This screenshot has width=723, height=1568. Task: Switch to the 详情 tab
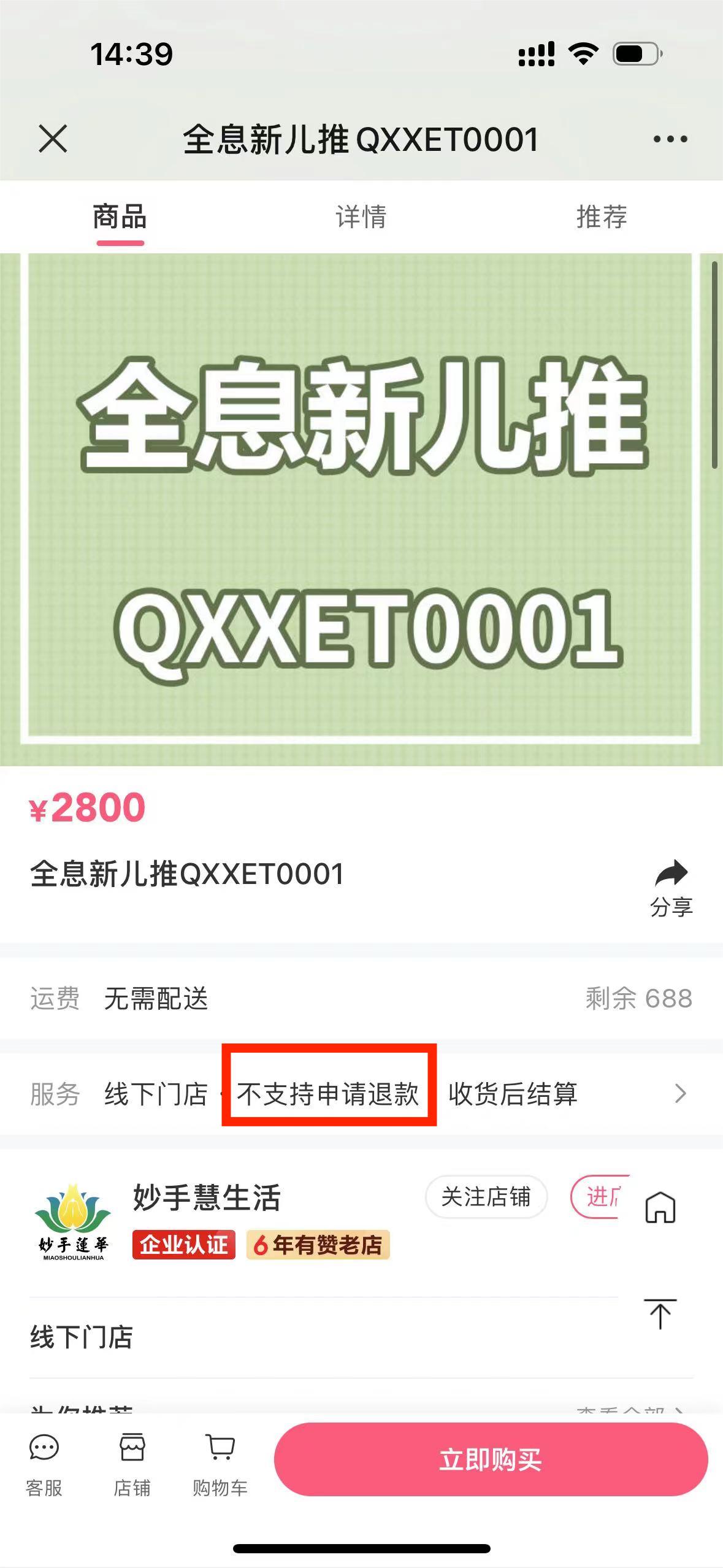click(x=361, y=217)
